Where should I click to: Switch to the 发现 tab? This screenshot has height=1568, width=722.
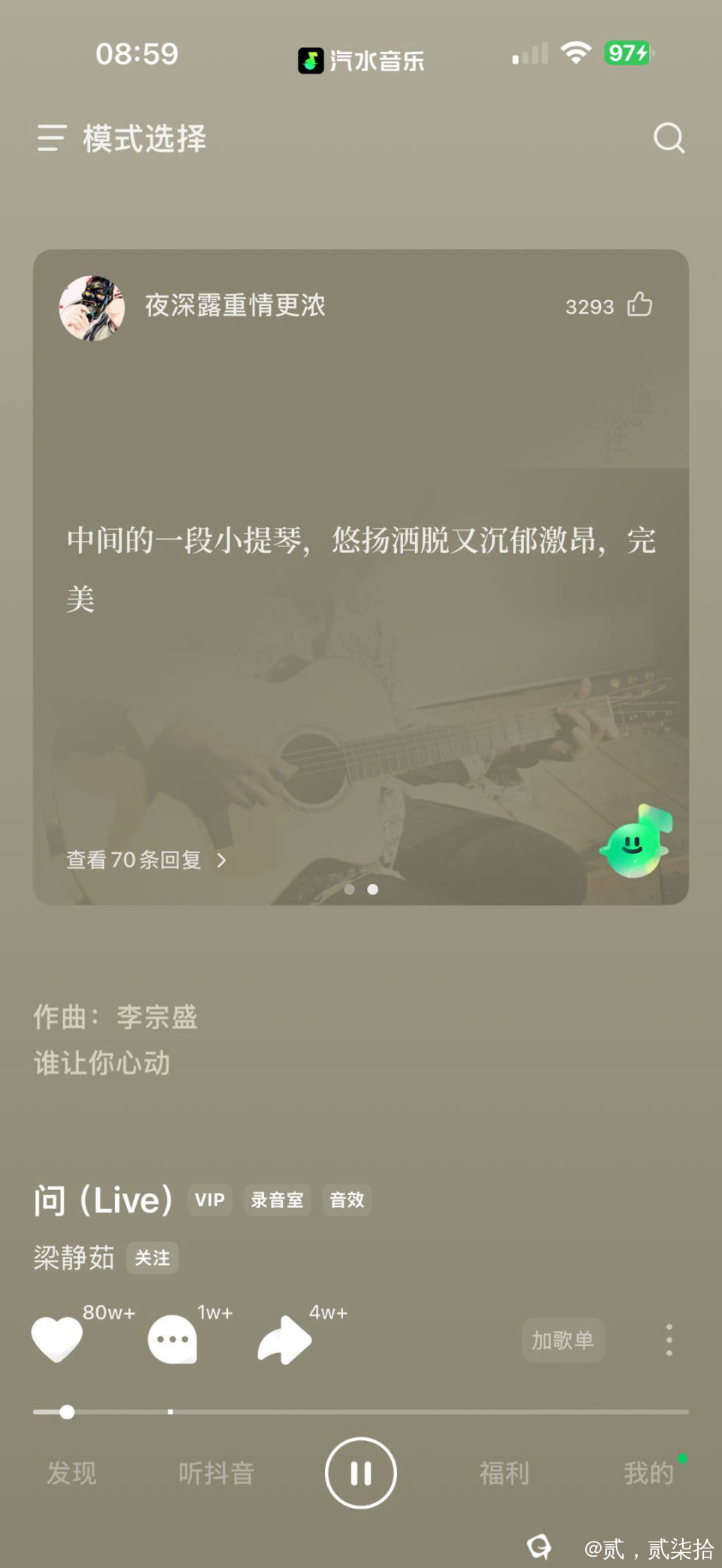tap(71, 1473)
